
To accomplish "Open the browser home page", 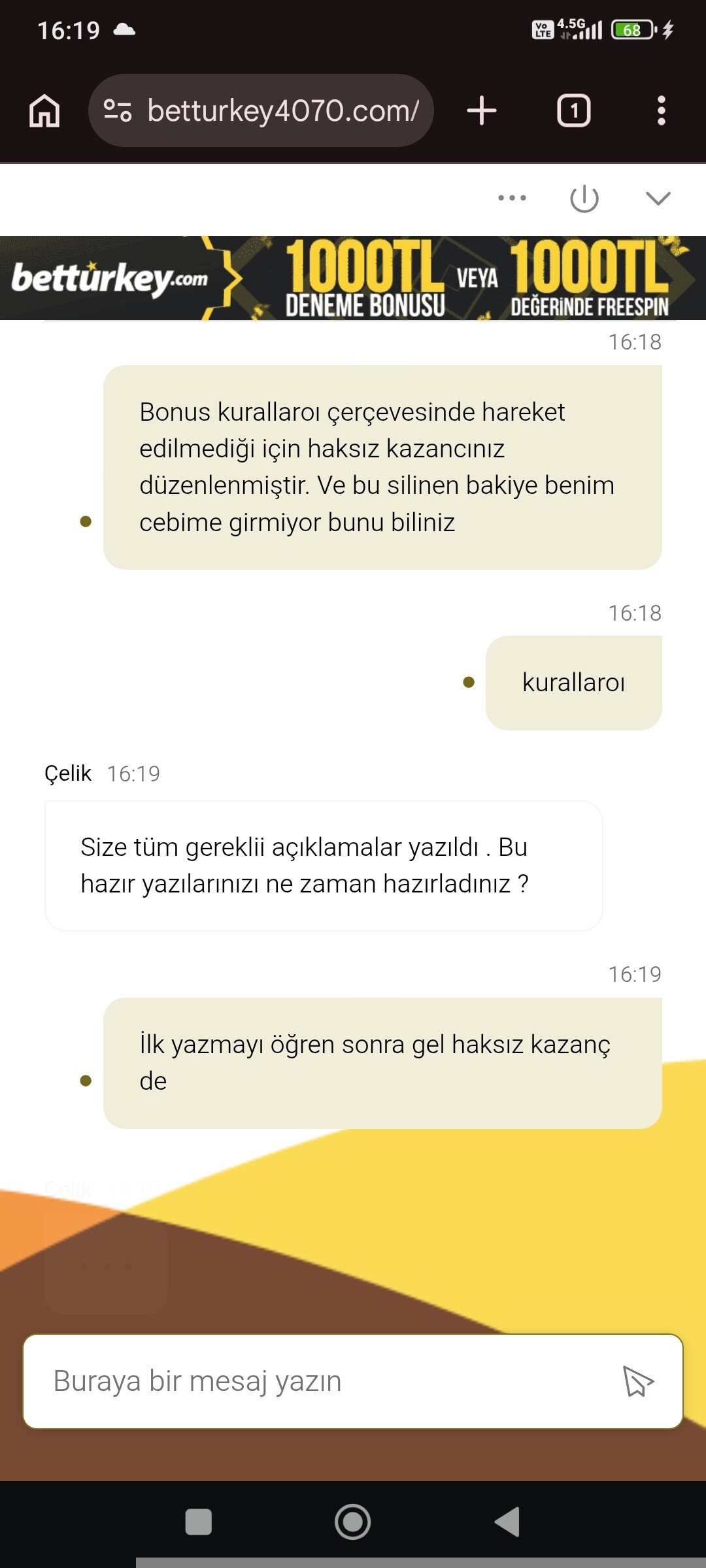I will point(44,110).
